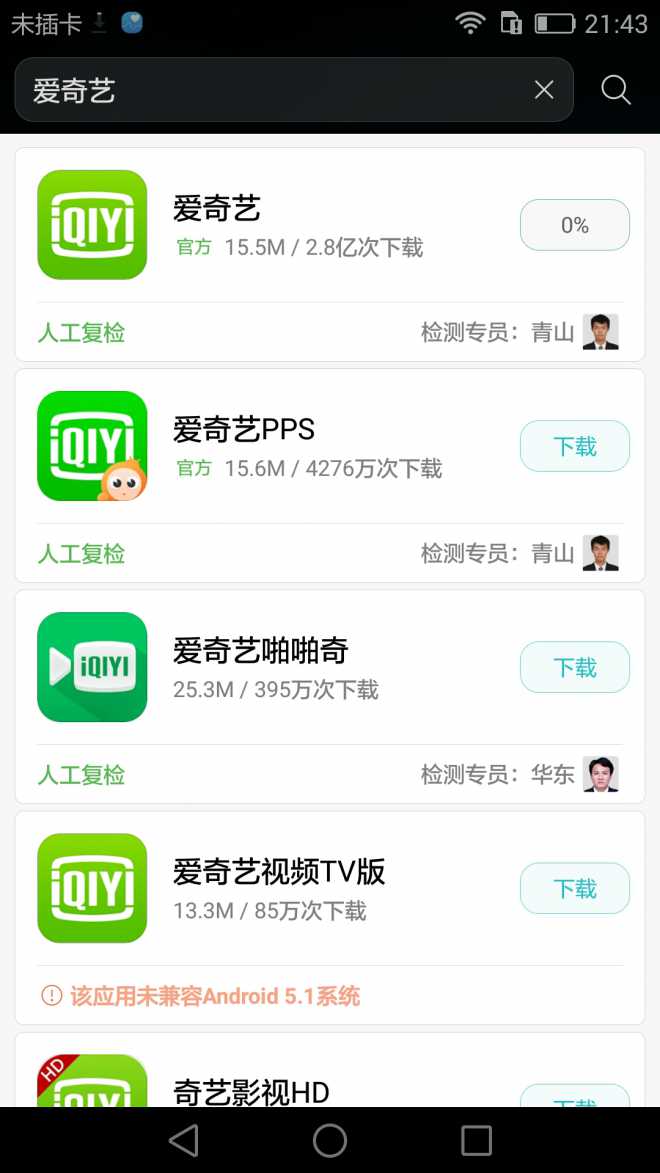Image resolution: width=660 pixels, height=1173 pixels.
Task: Go back using the system back button
Action: pos(184,1140)
